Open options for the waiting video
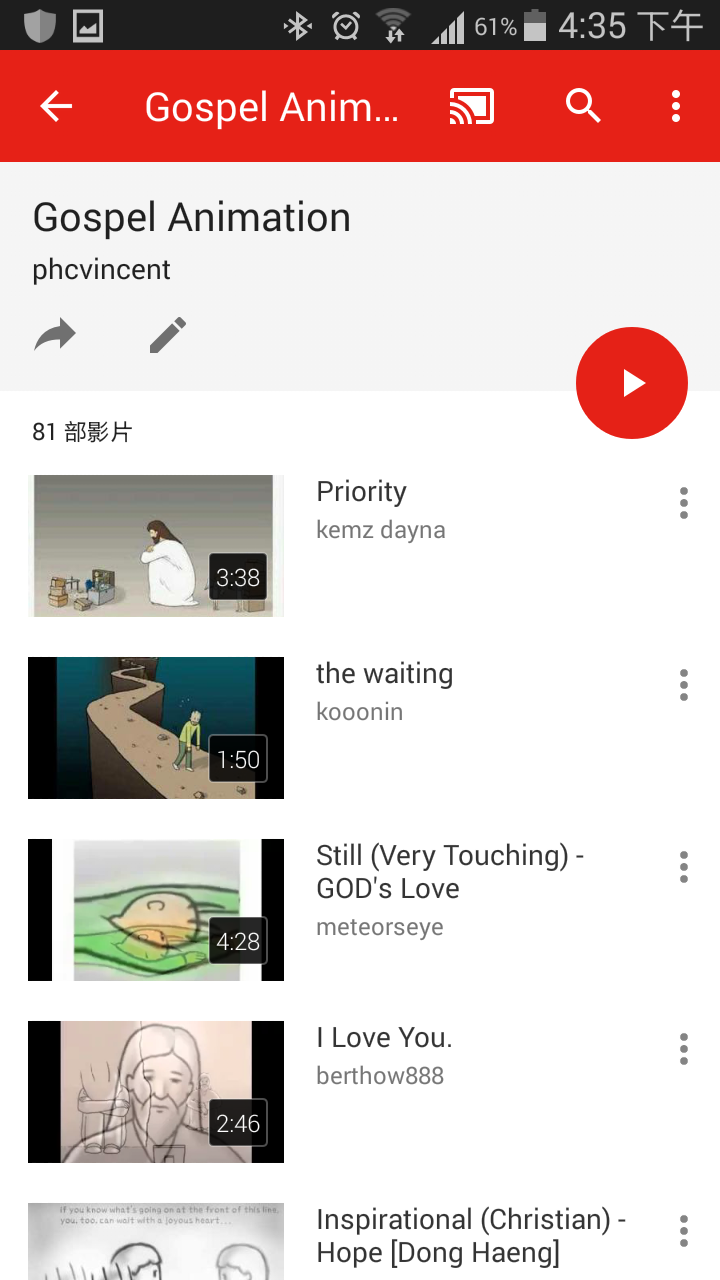 (x=684, y=685)
